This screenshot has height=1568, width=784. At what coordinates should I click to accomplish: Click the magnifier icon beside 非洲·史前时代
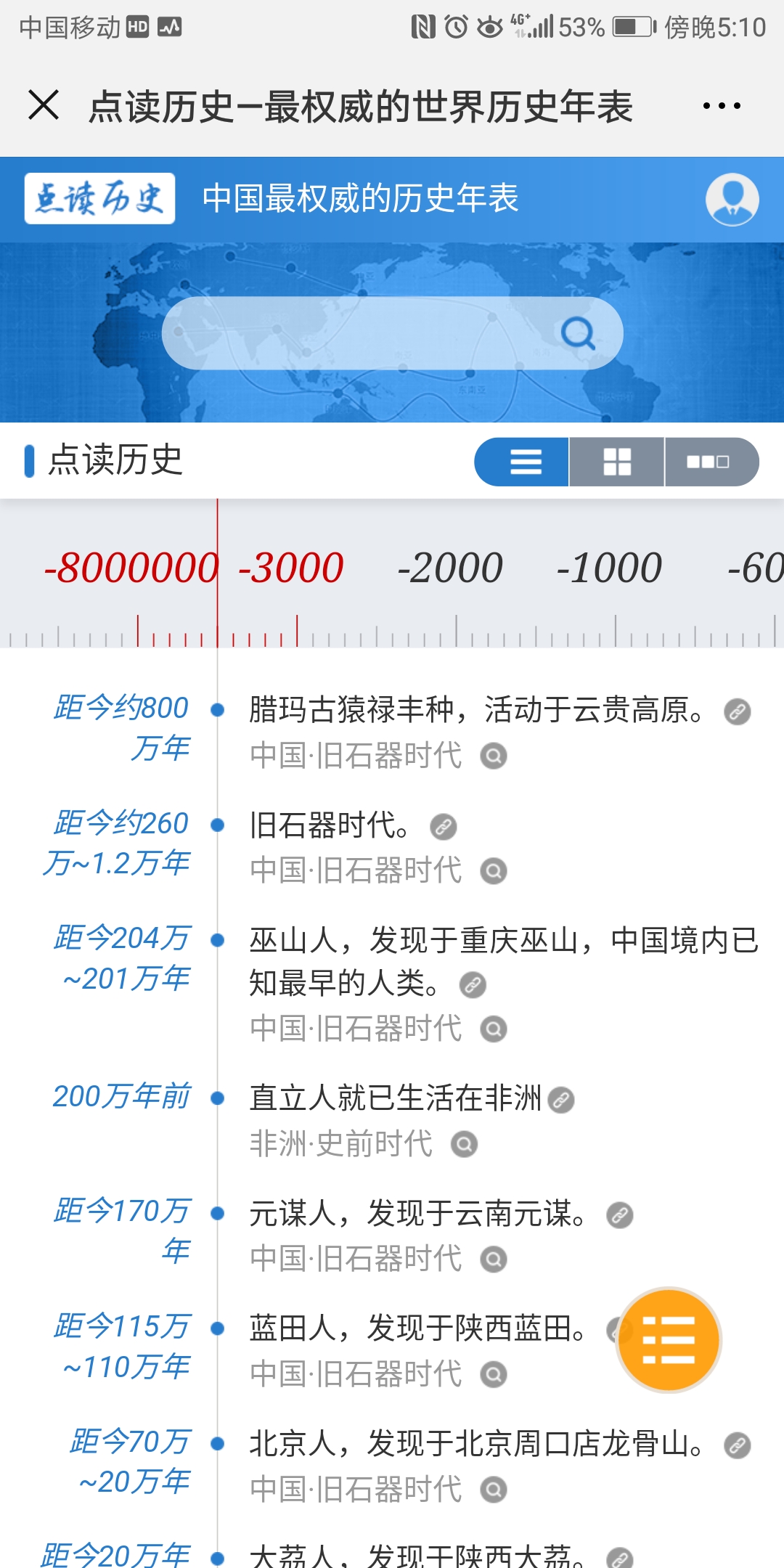(465, 1143)
